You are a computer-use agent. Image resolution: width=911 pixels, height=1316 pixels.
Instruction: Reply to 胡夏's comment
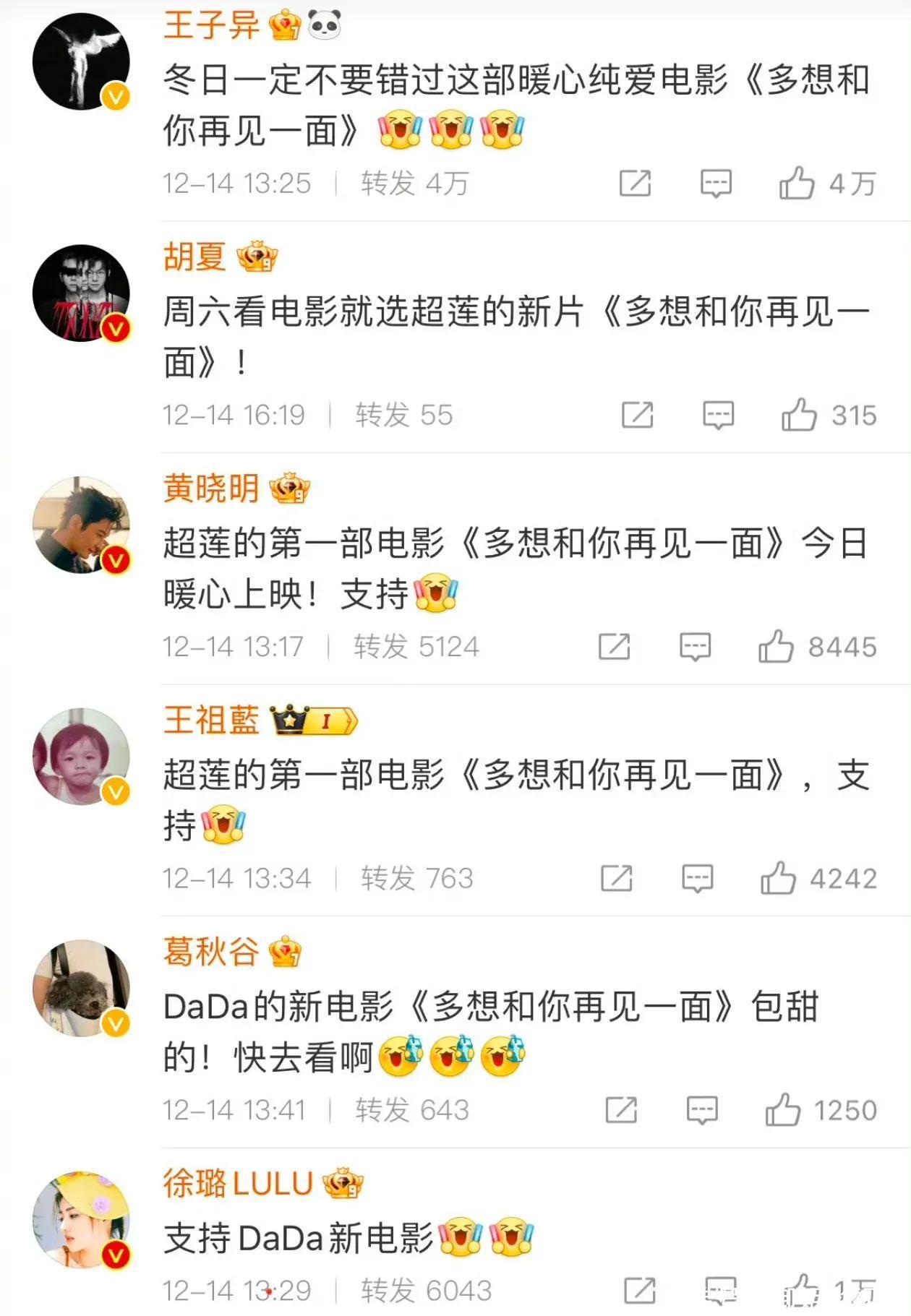(718, 416)
